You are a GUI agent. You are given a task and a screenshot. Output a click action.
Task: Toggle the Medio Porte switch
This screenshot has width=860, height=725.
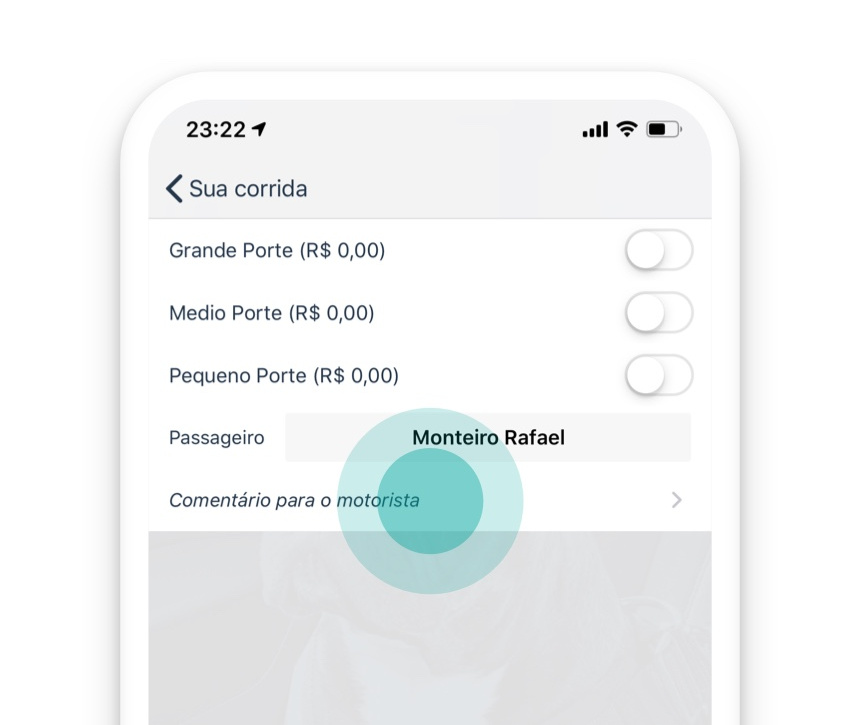pyautogui.click(x=658, y=313)
